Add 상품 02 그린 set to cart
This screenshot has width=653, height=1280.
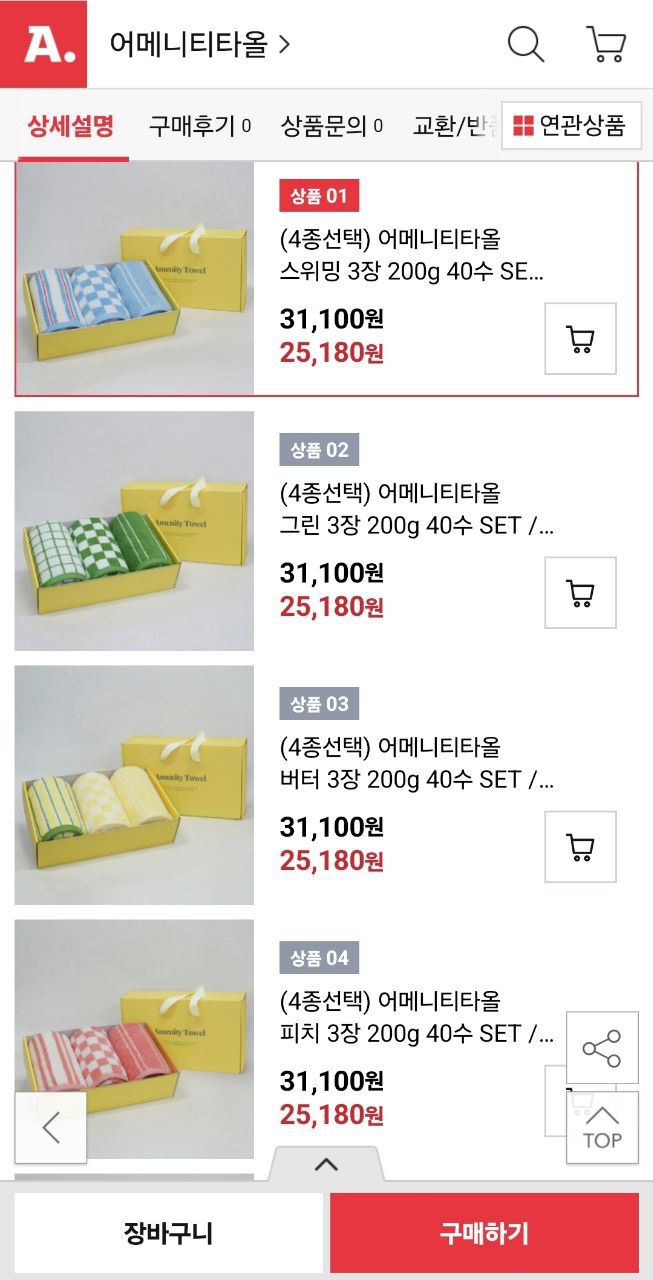(580, 593)
